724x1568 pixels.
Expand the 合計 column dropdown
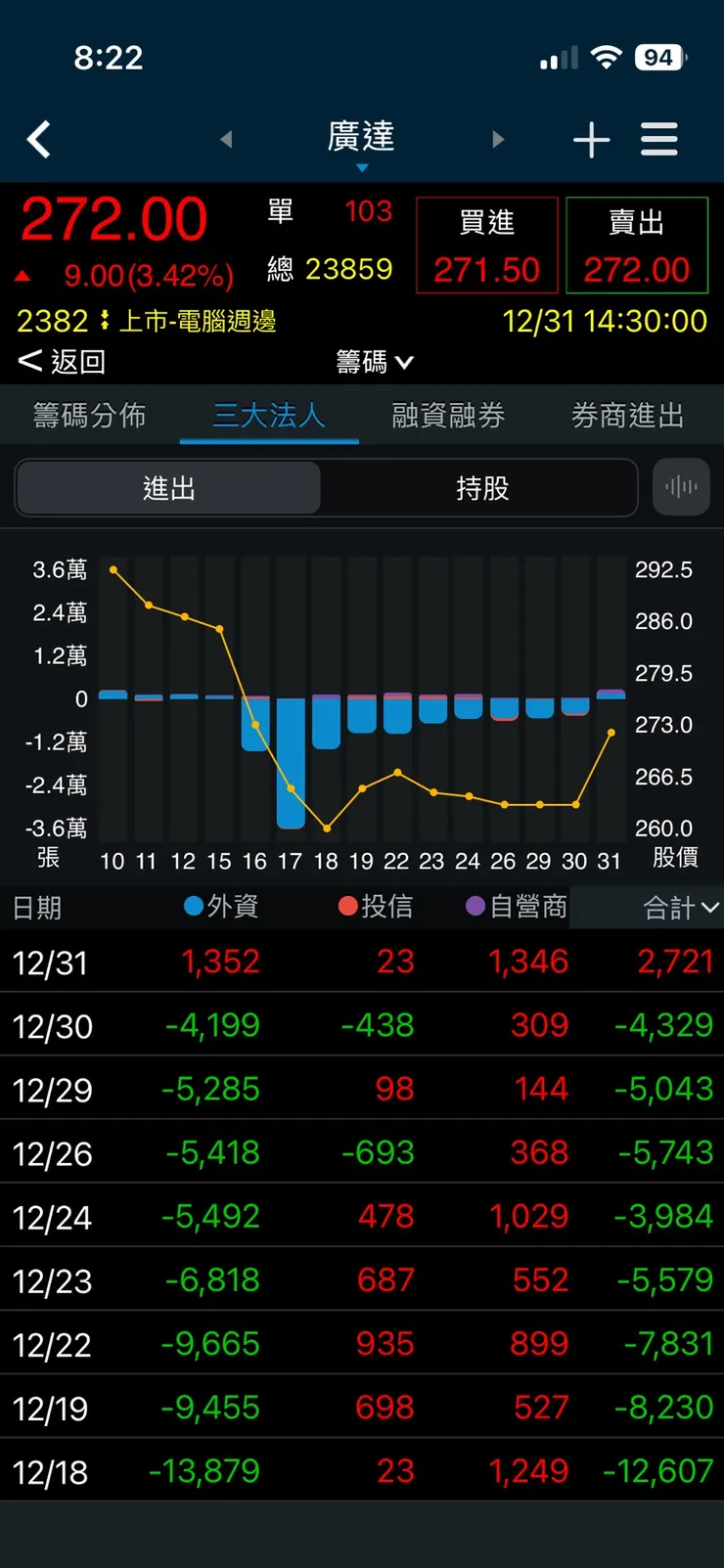675,906
